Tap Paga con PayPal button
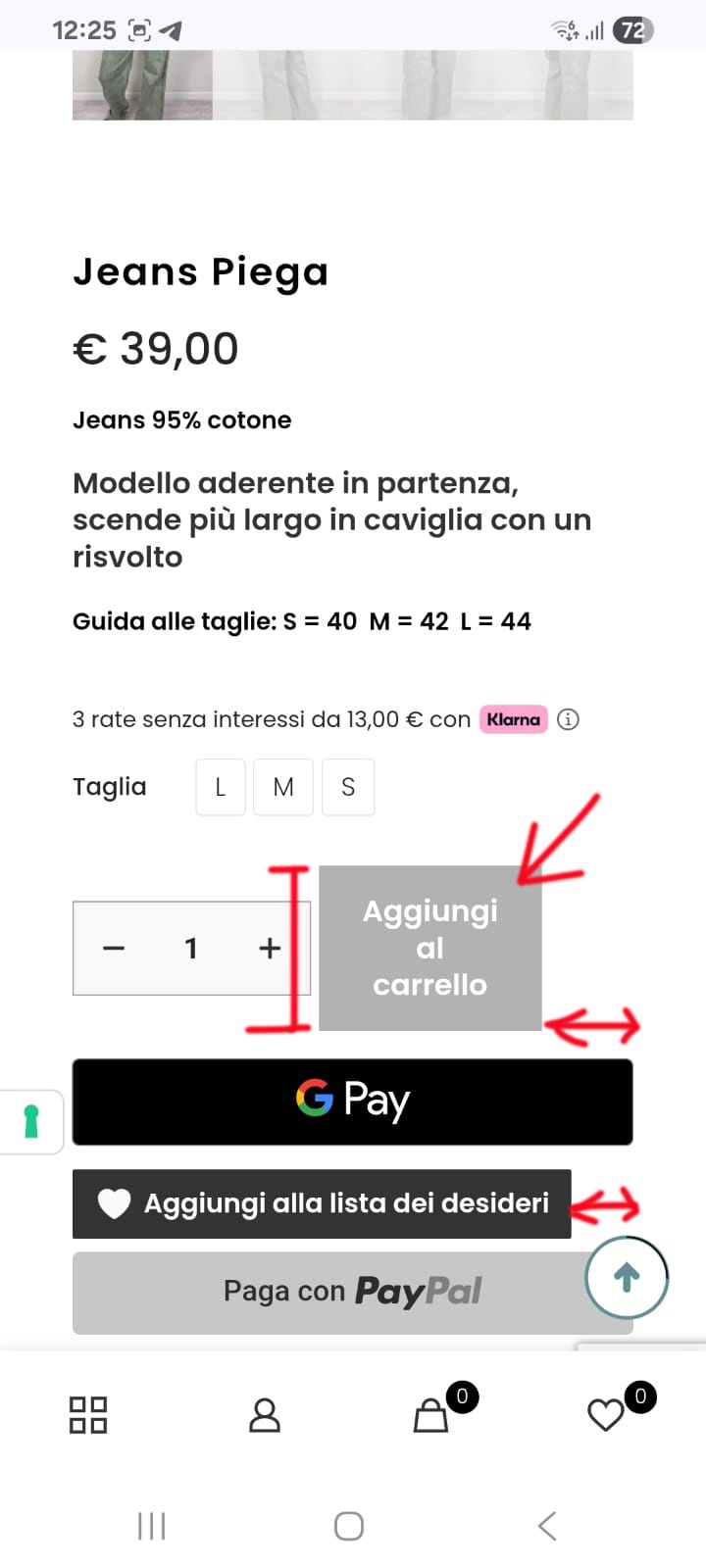Viewport: 706px width, 1568px height. pos(353,1293)
